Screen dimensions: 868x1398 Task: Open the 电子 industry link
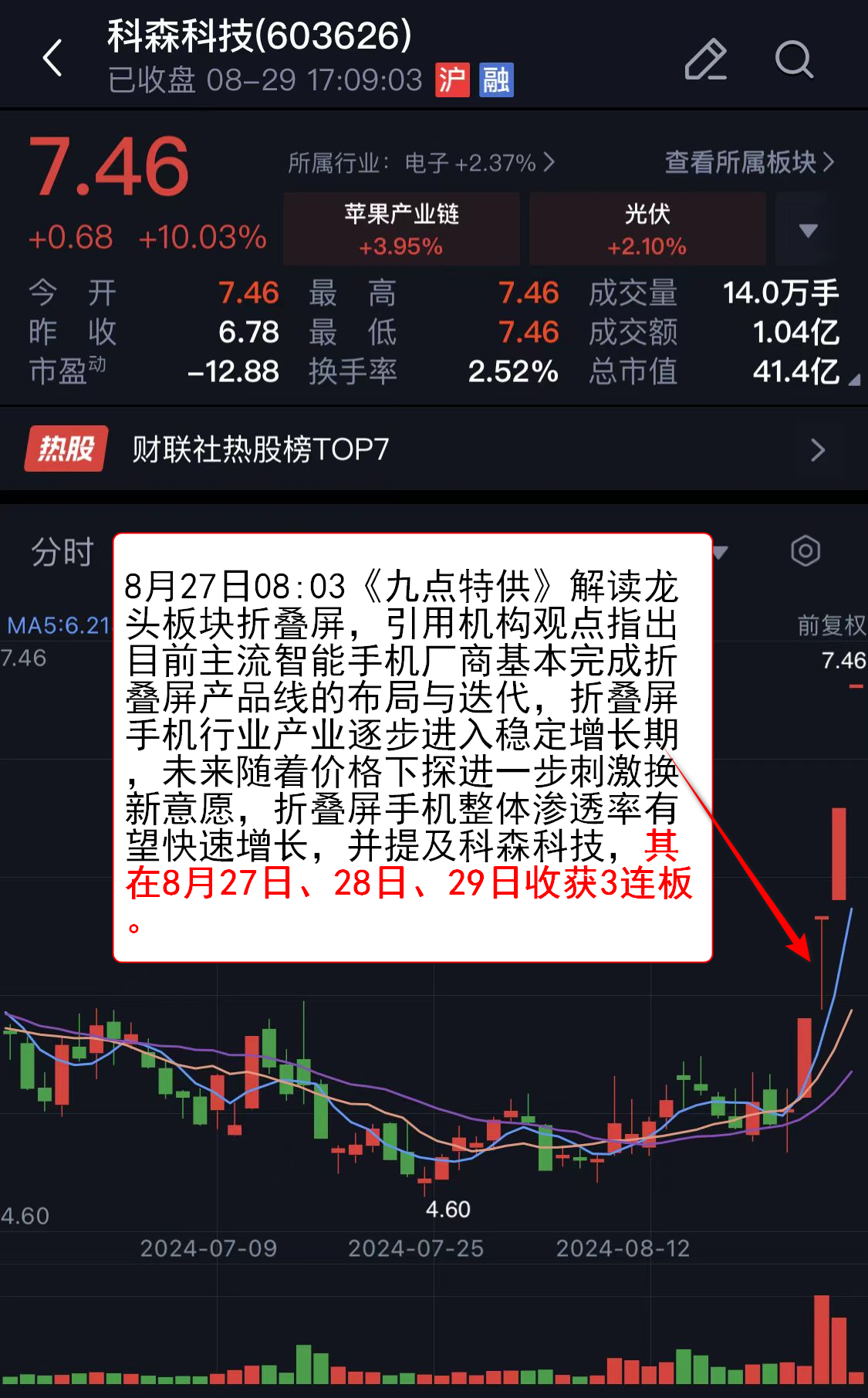tap(420, 163)
